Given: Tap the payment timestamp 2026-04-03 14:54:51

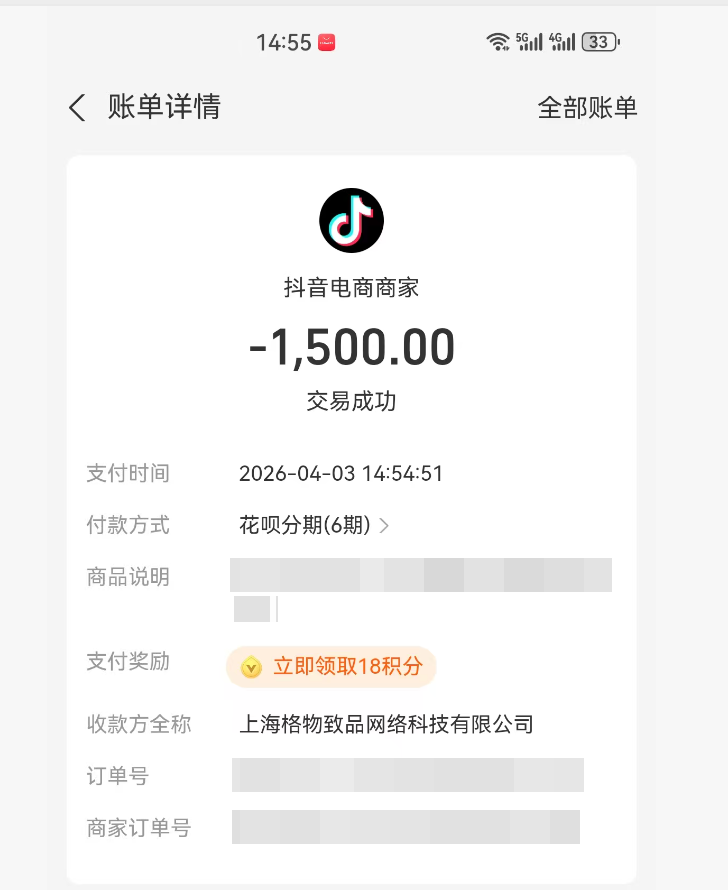Looking at the screenshot, I should (x=342, y=473).
